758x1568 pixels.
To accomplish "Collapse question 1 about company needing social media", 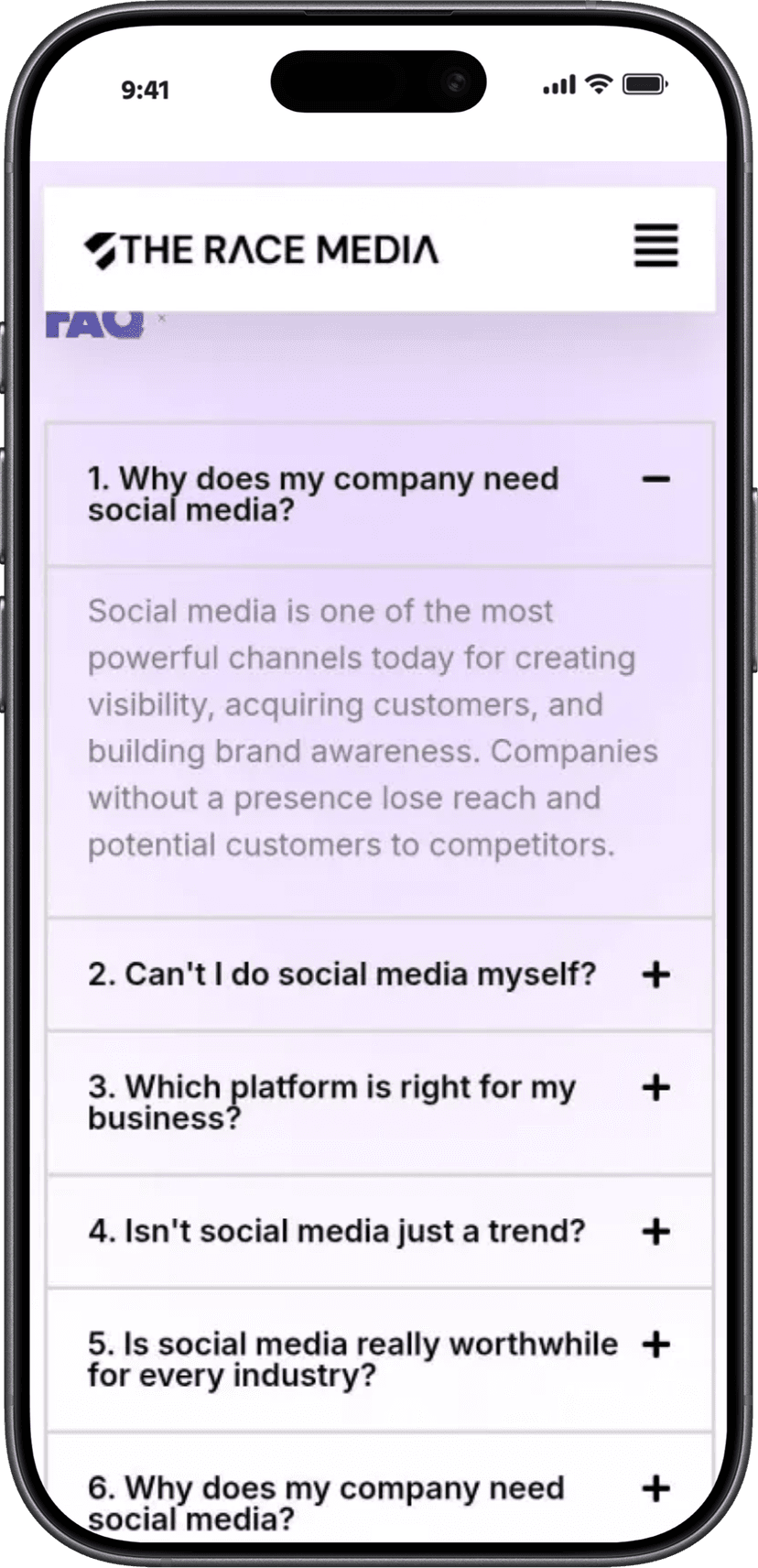I will pyautogui.click(x=655, y=479).
